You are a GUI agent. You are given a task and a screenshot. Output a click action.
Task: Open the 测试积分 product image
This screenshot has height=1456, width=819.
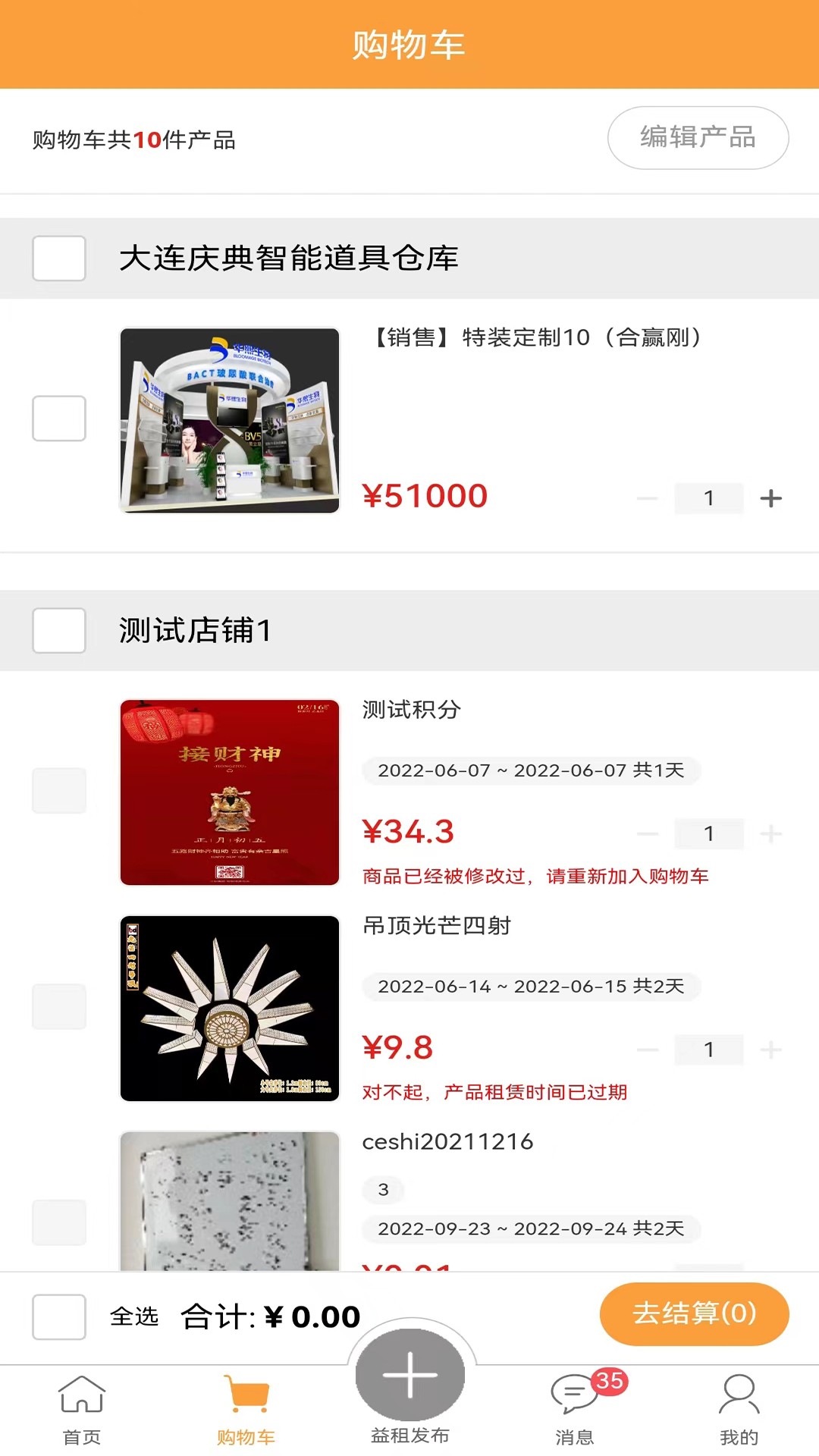click(230, 792)
